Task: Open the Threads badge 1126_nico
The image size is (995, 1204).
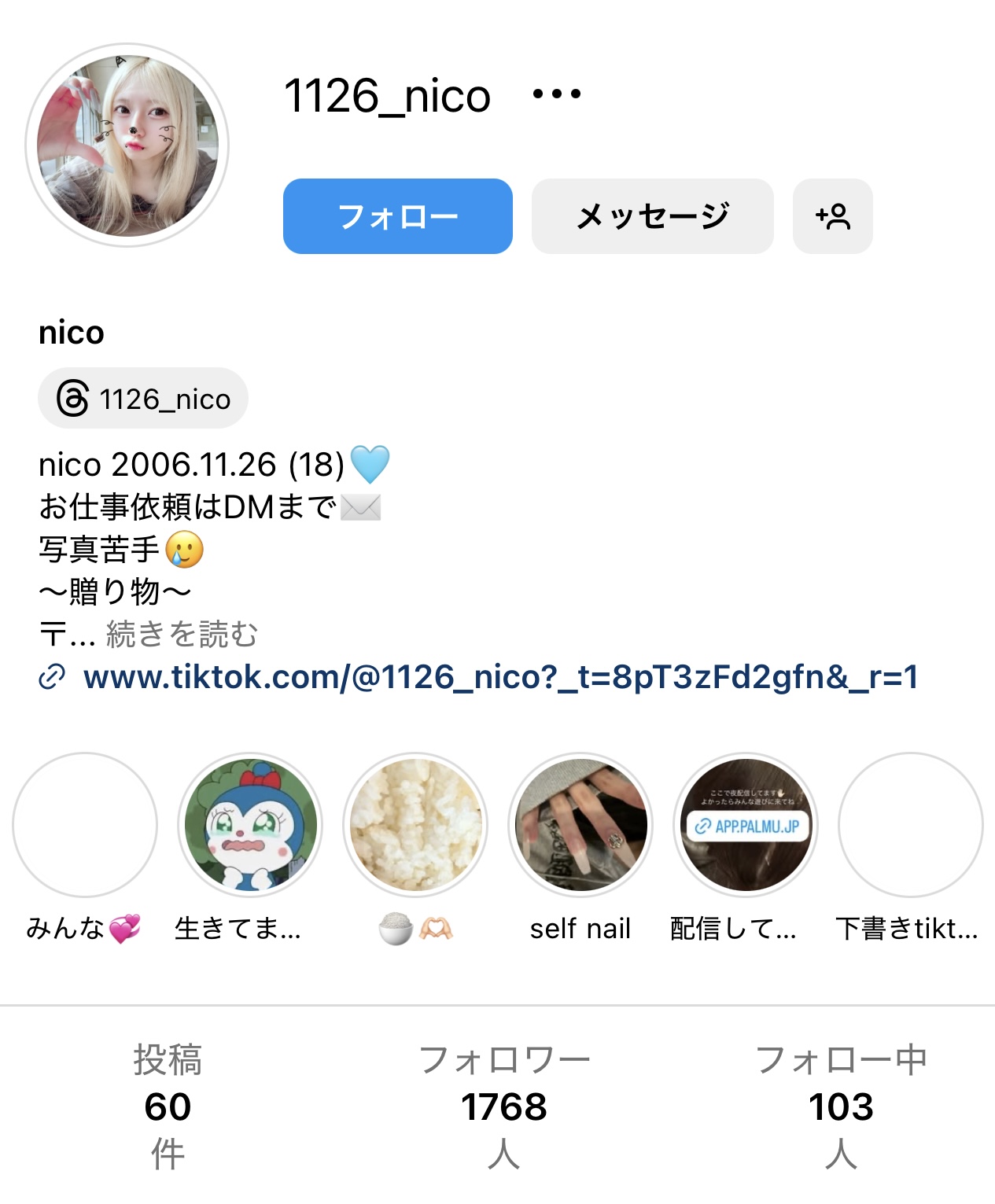Action: coord(143,399)
